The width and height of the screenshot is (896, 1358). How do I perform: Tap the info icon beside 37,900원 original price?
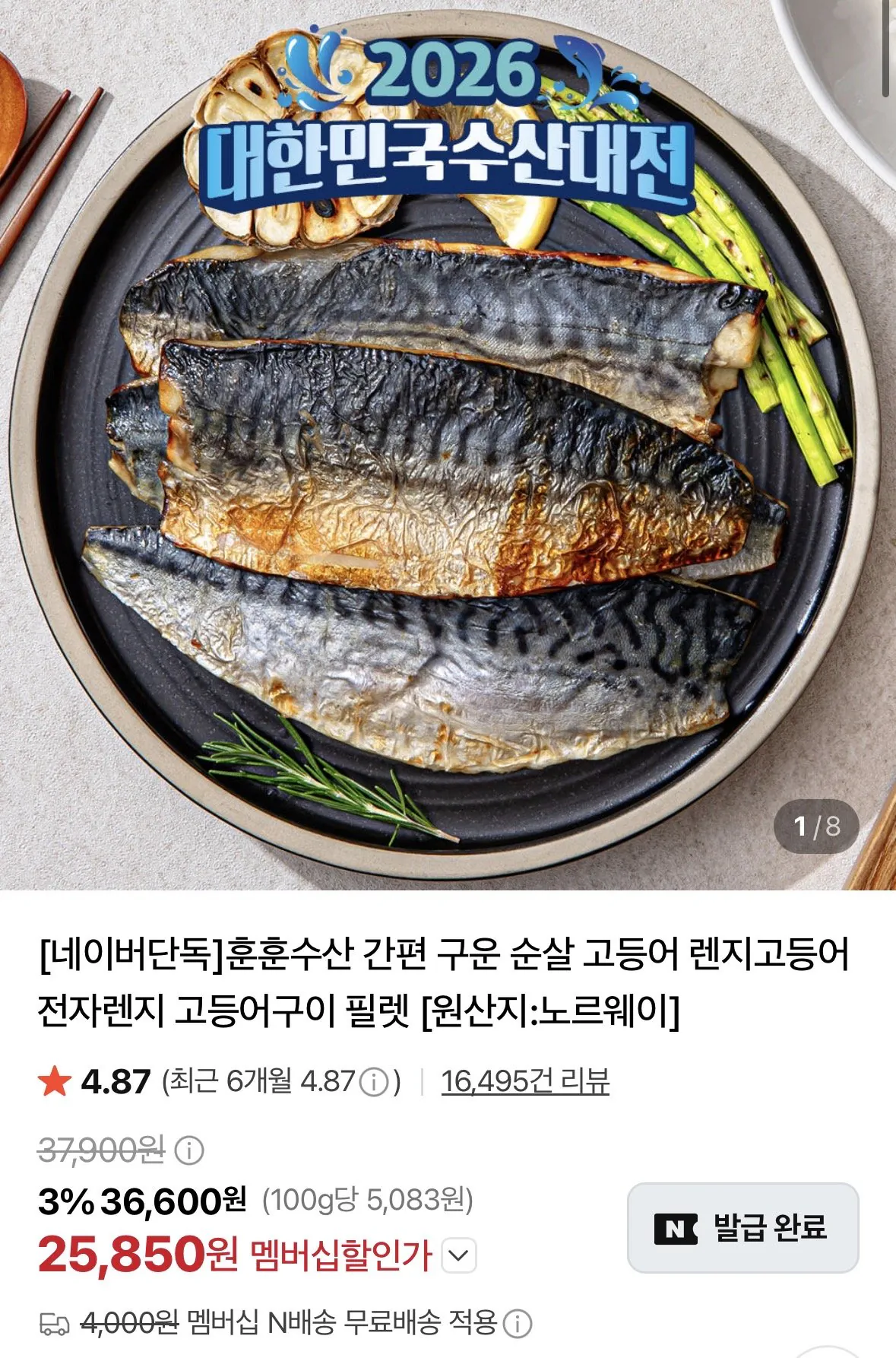189,1150
